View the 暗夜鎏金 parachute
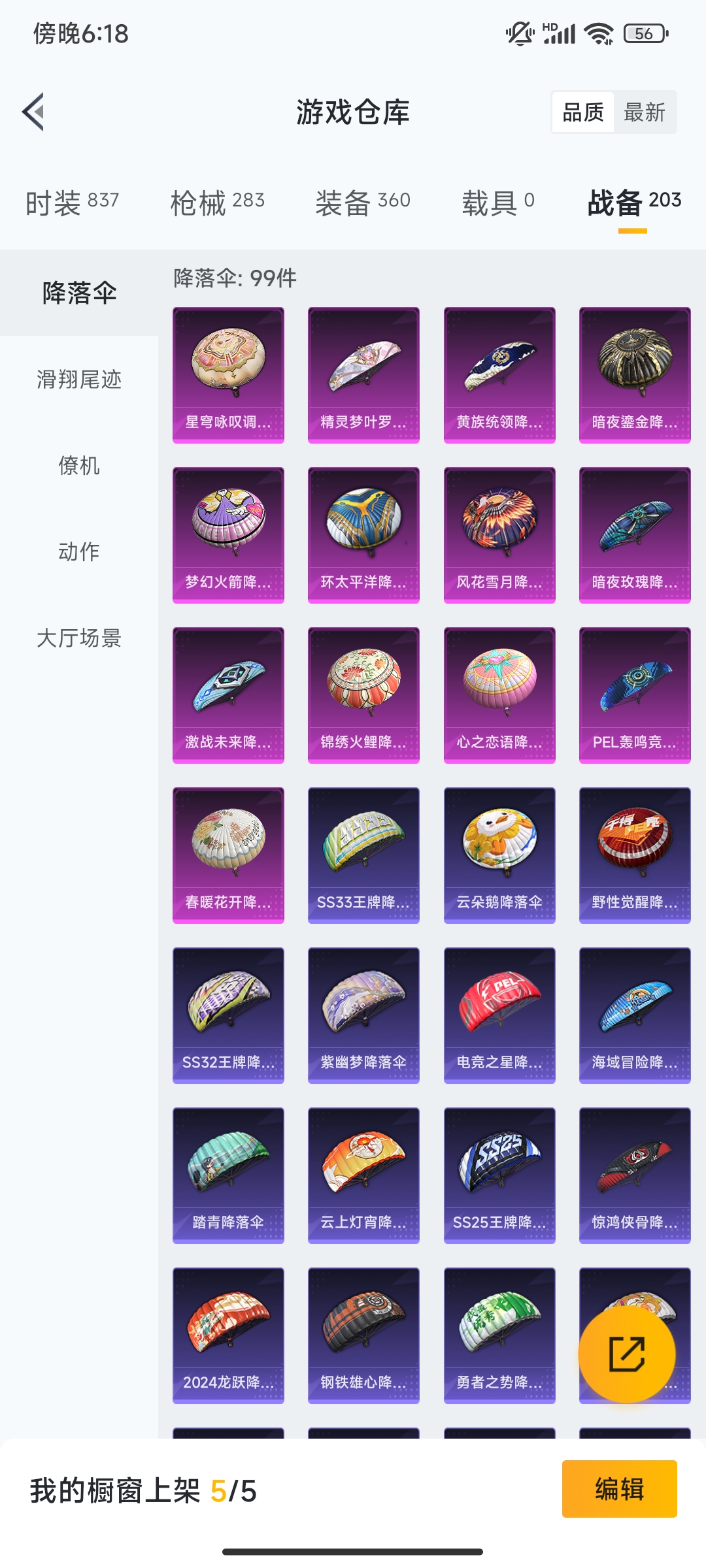 pyautogui.click(x=635, y=375)
